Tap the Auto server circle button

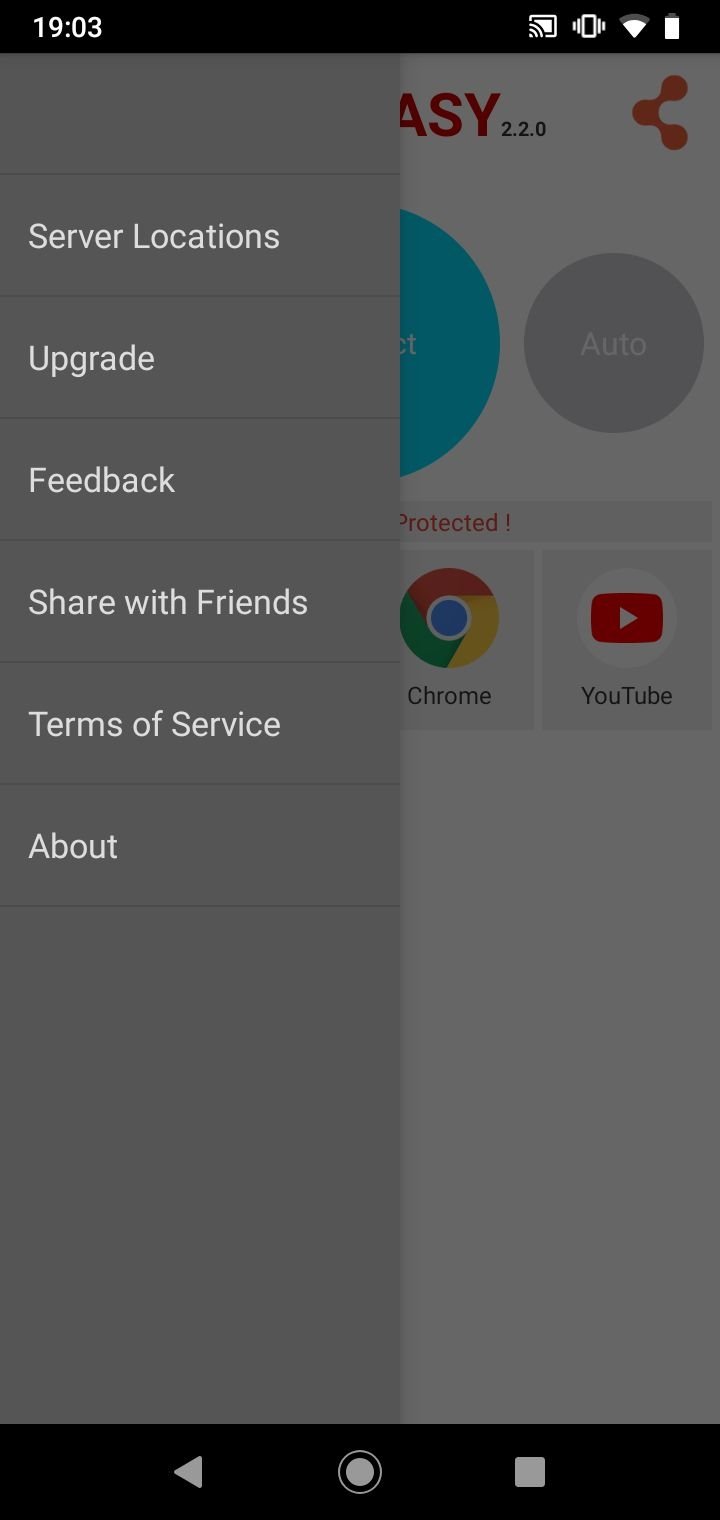click(x=614, y=343)
